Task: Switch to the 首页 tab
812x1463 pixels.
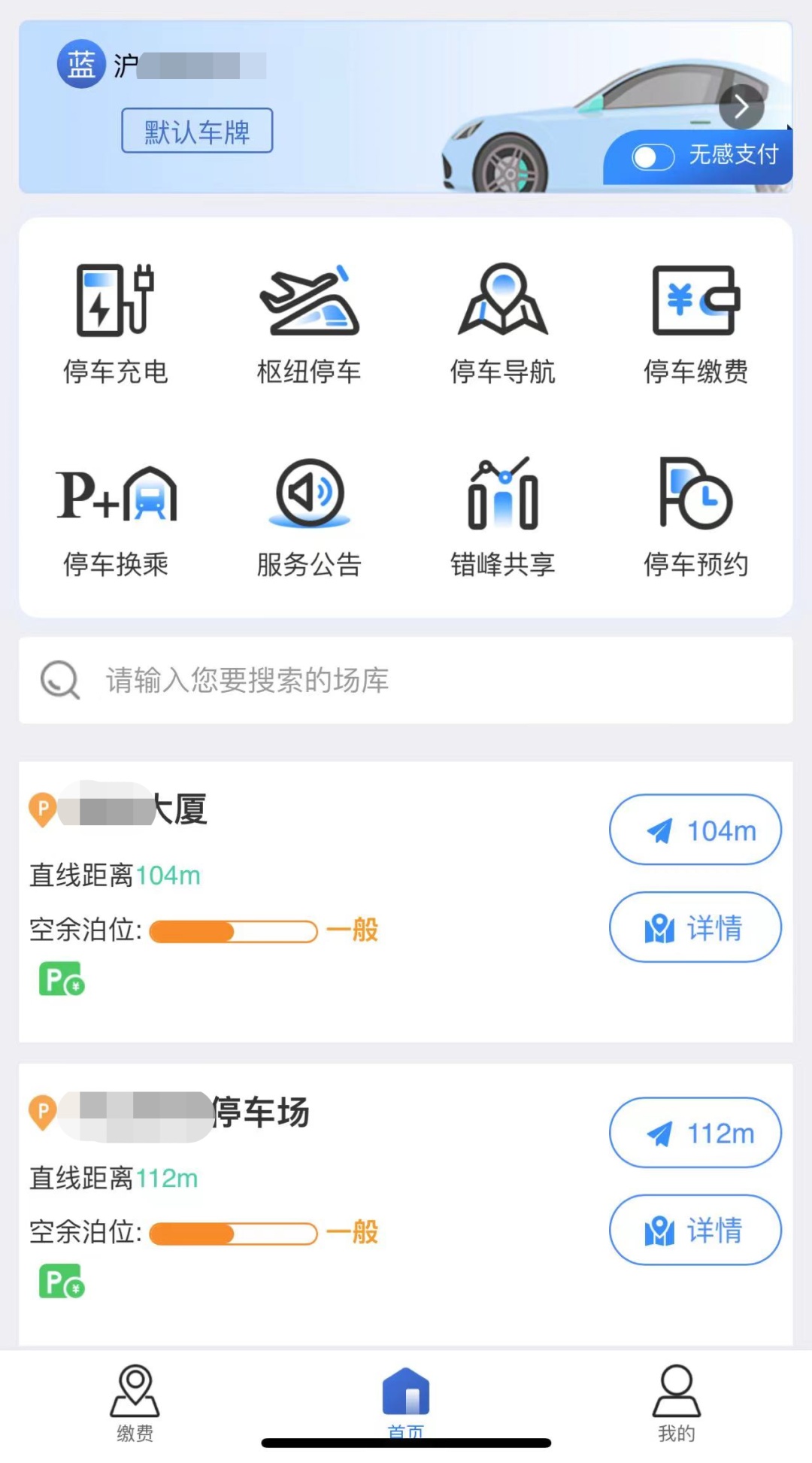Action: point(406,1401)
